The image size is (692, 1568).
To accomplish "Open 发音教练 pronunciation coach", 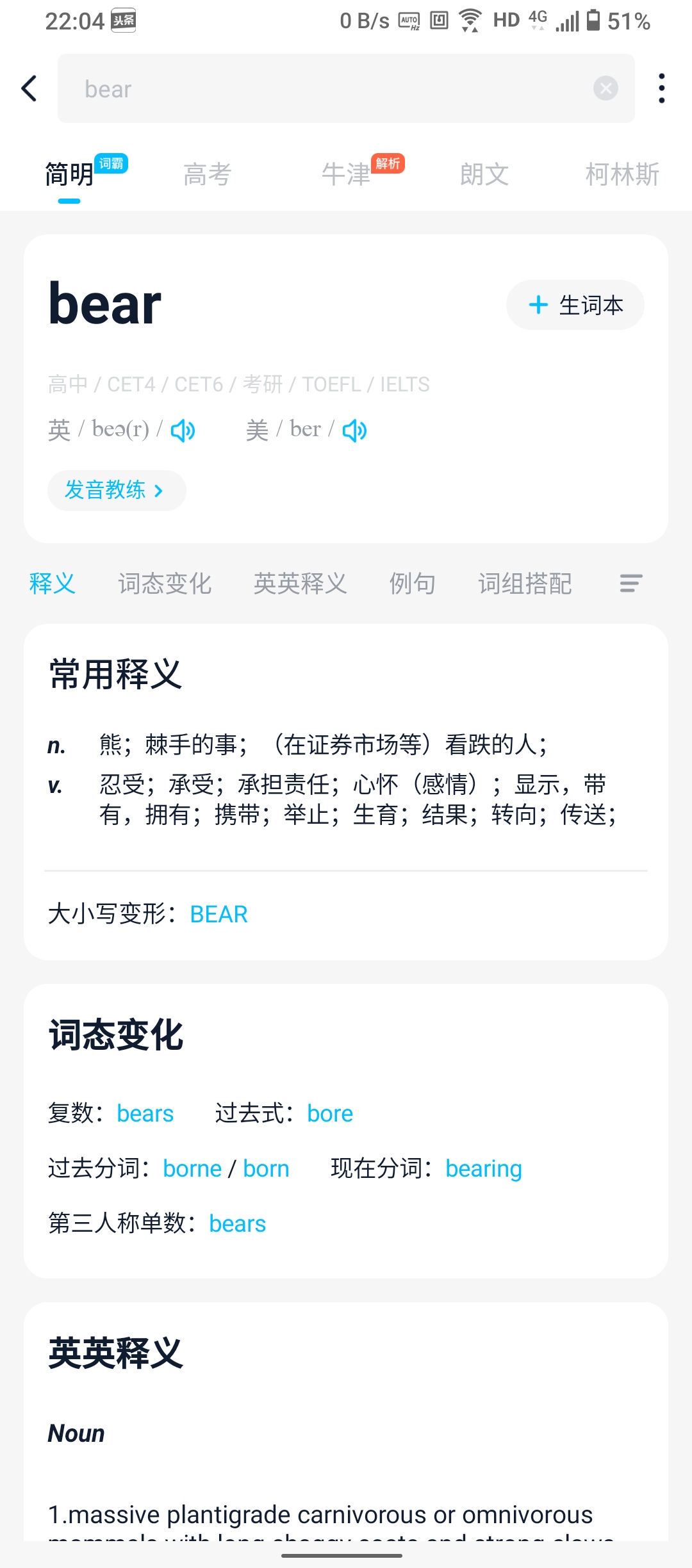I will click(x=117, y=491).
